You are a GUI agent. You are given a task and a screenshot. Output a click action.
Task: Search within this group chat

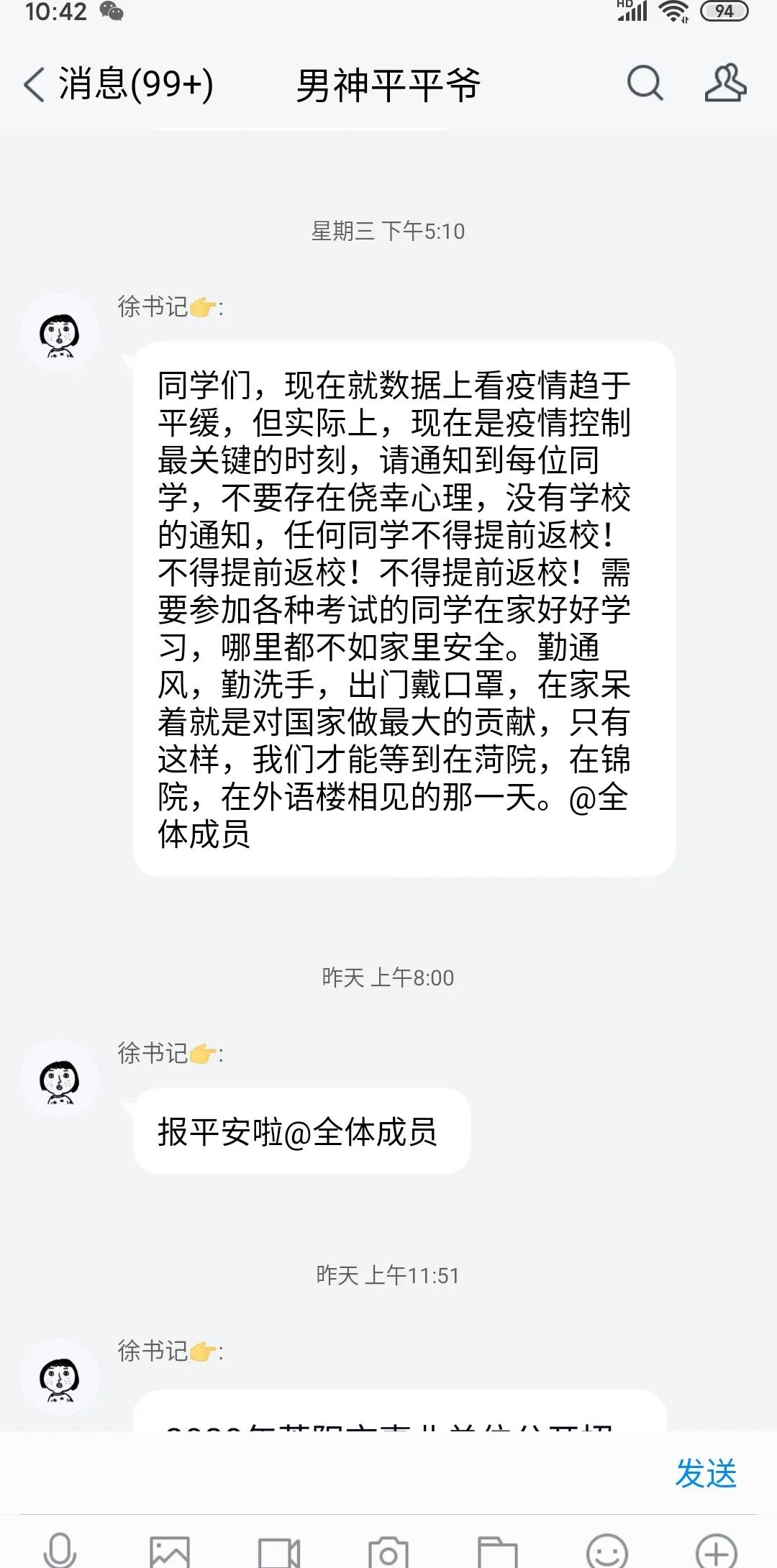coord(645,83)
